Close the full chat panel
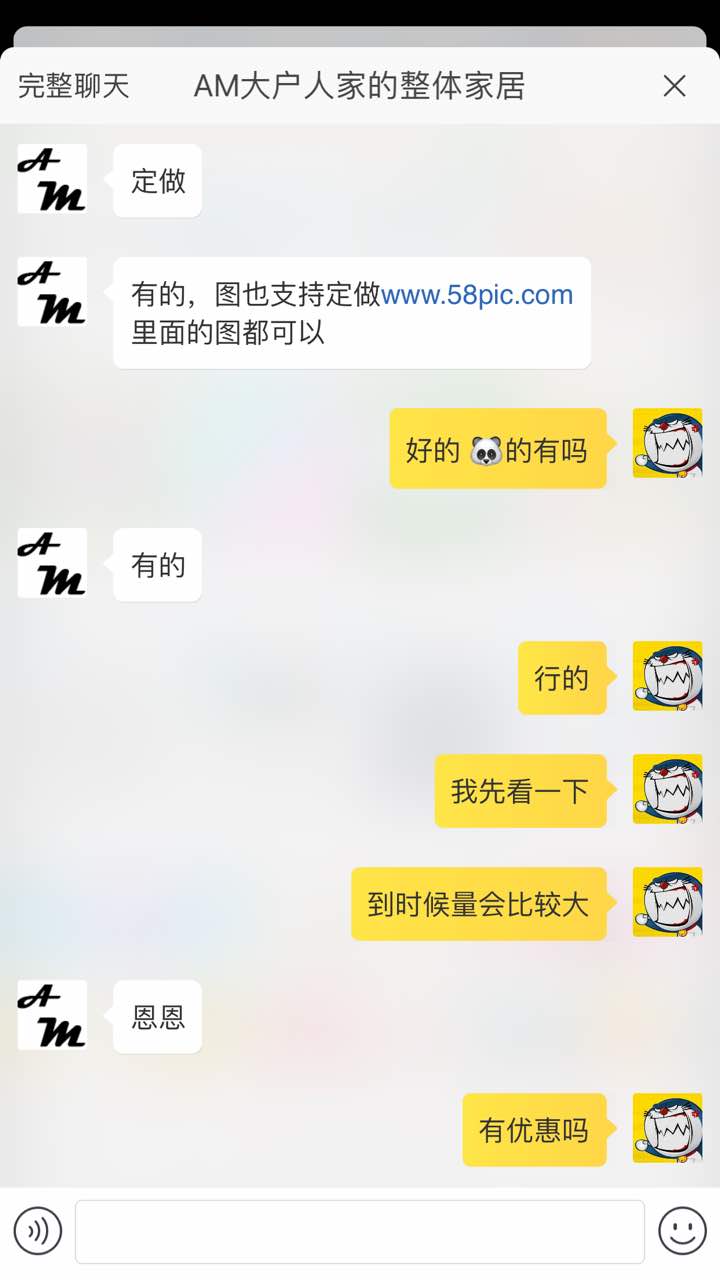This screenshot has width=720, height=1280. (x=675, y=86)
